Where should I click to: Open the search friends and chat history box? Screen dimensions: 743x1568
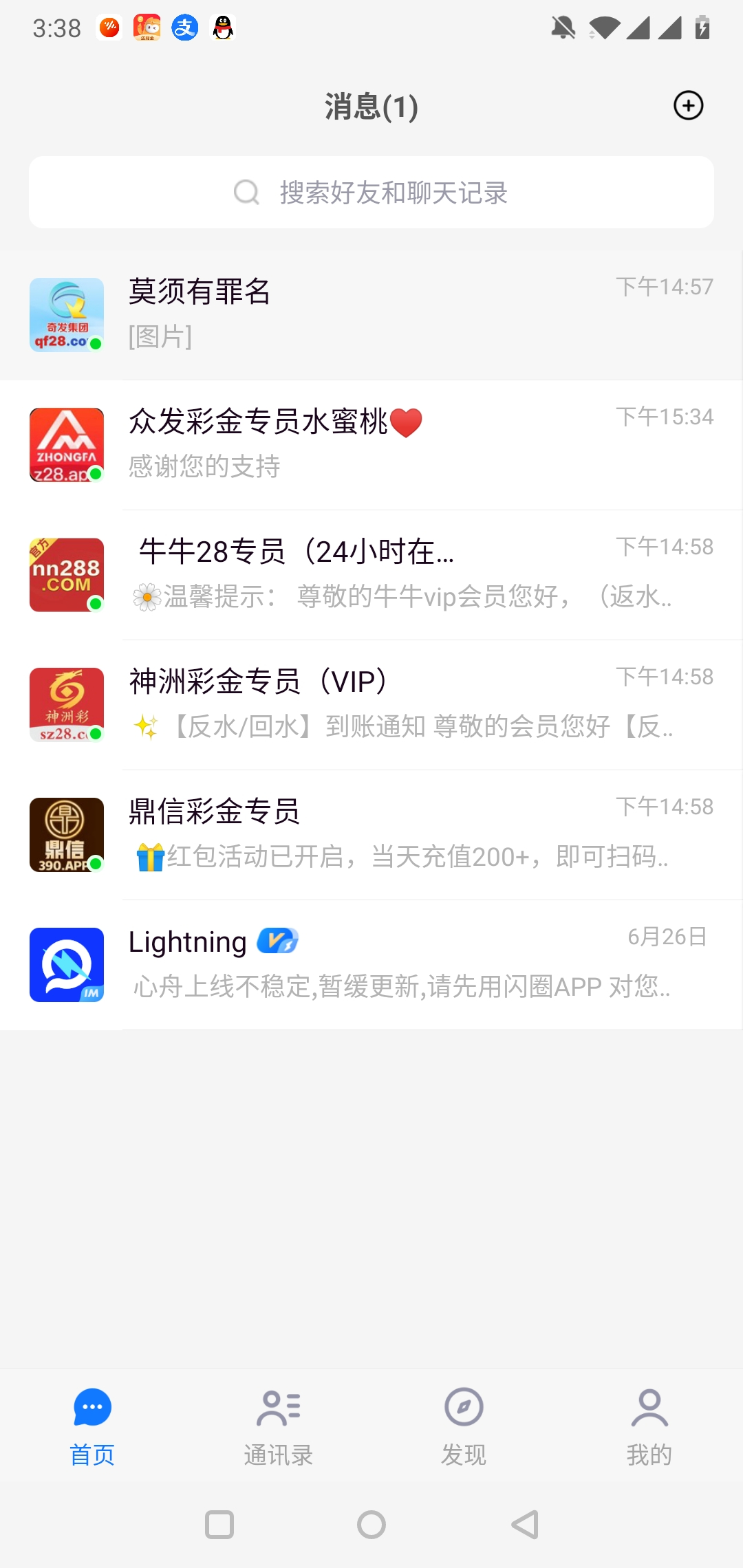[371, 193]
